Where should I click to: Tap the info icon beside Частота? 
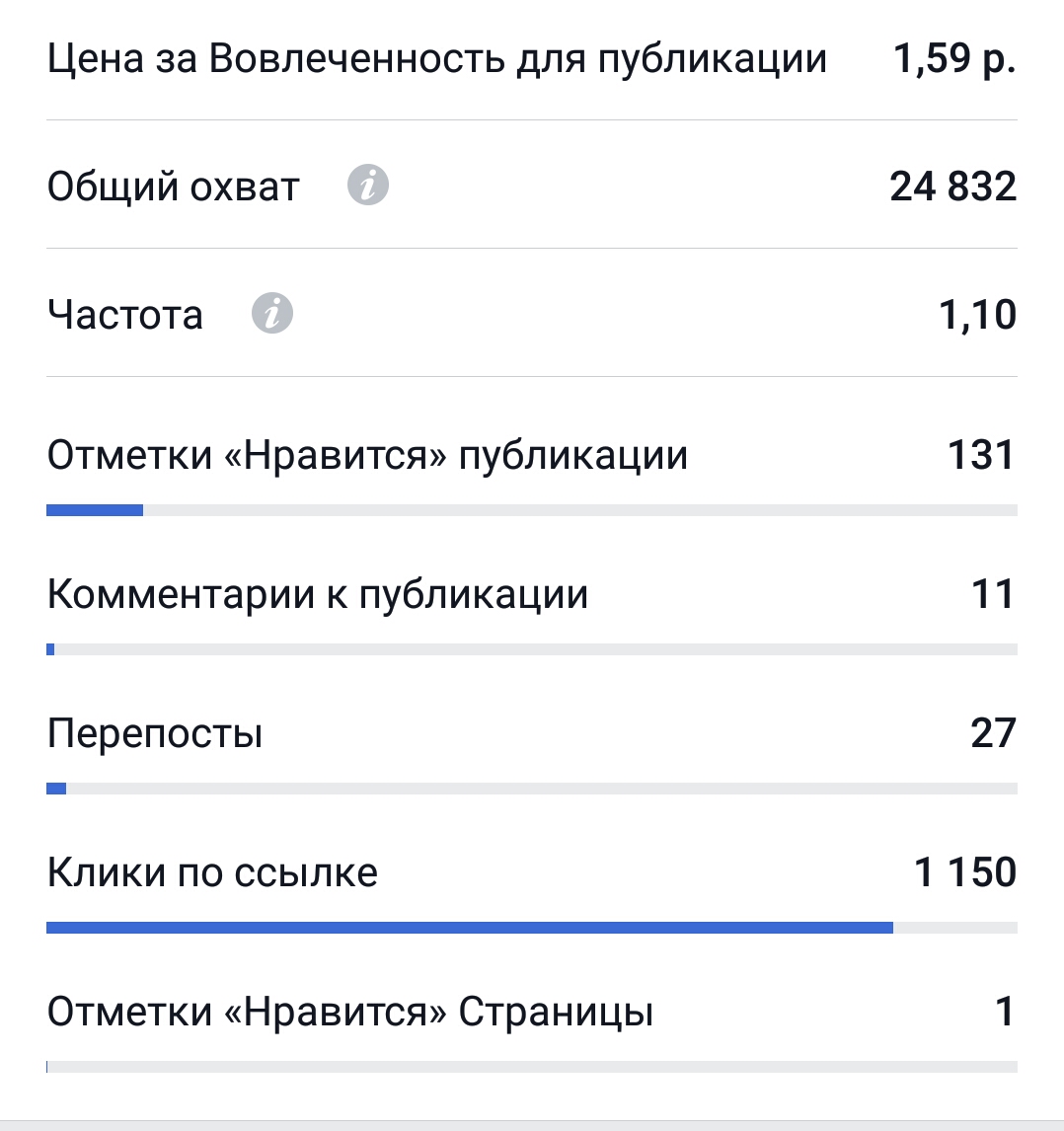272,315
